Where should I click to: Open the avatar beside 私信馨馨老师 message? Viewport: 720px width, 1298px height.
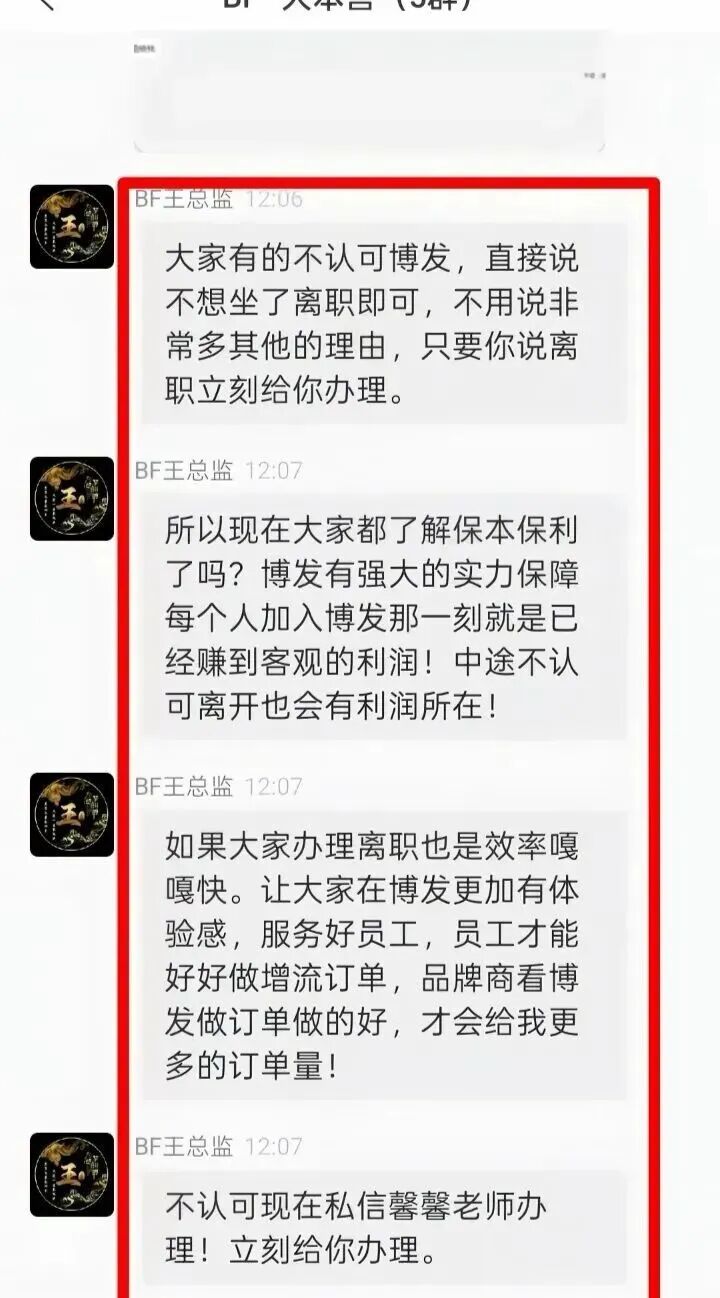(71, 1174)
